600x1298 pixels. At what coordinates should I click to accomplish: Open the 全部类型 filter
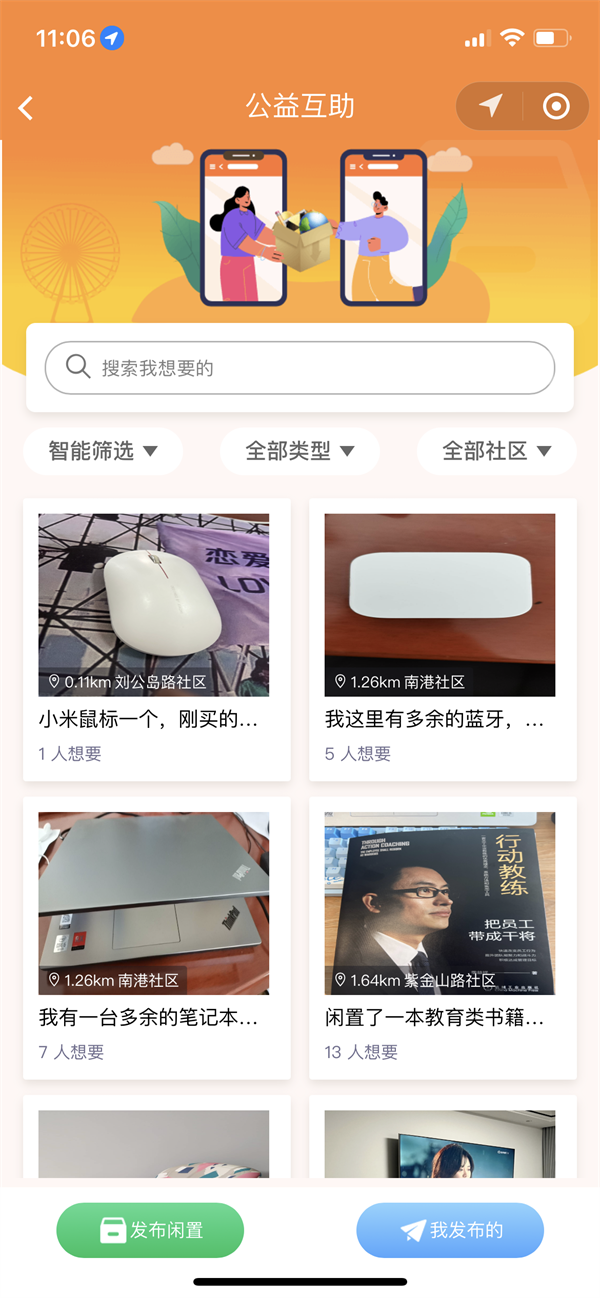(x=300, y=451)
